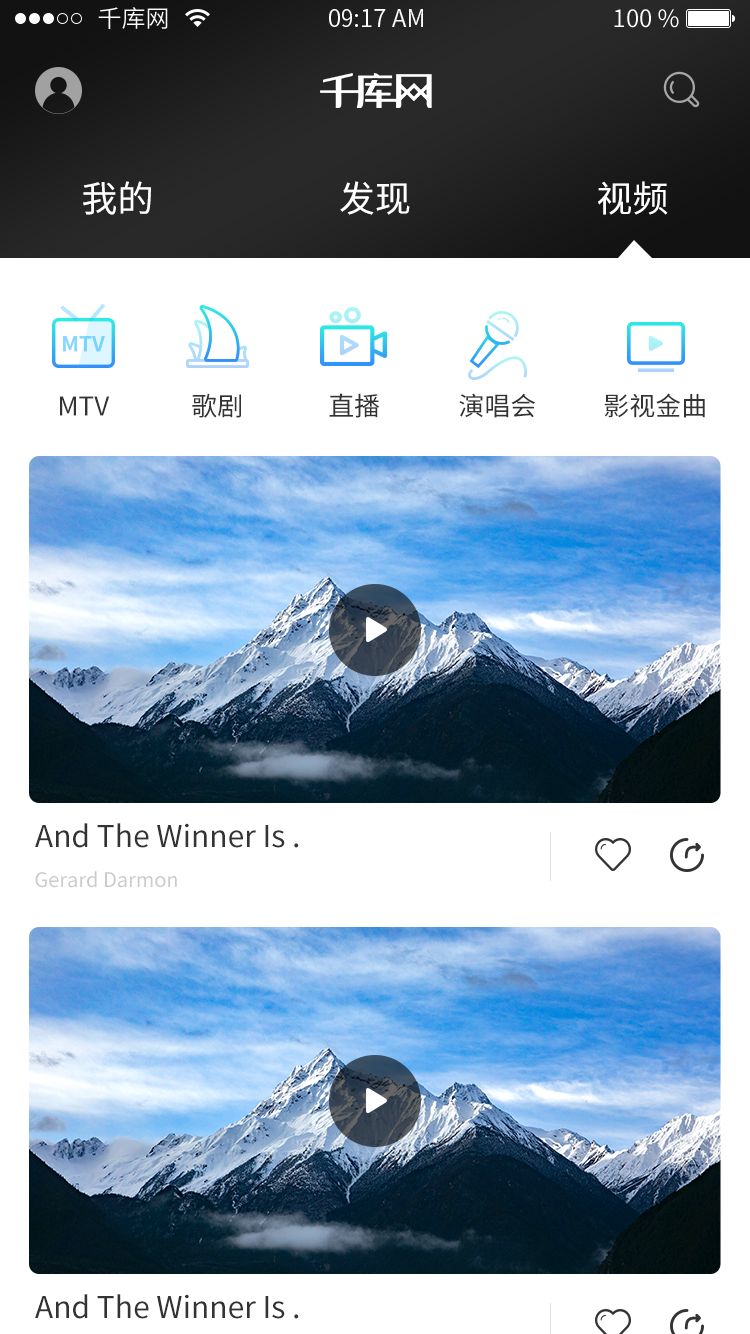750x1334 pixels.
Task: View the 影视金曲 category
Action: (655, 361)
